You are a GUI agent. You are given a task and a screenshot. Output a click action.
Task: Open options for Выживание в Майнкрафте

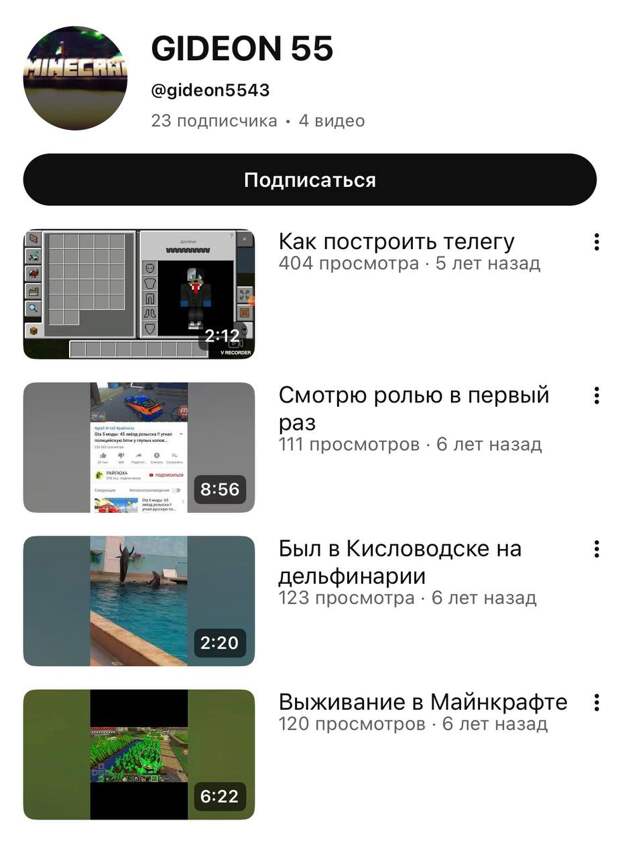[596, 702]
